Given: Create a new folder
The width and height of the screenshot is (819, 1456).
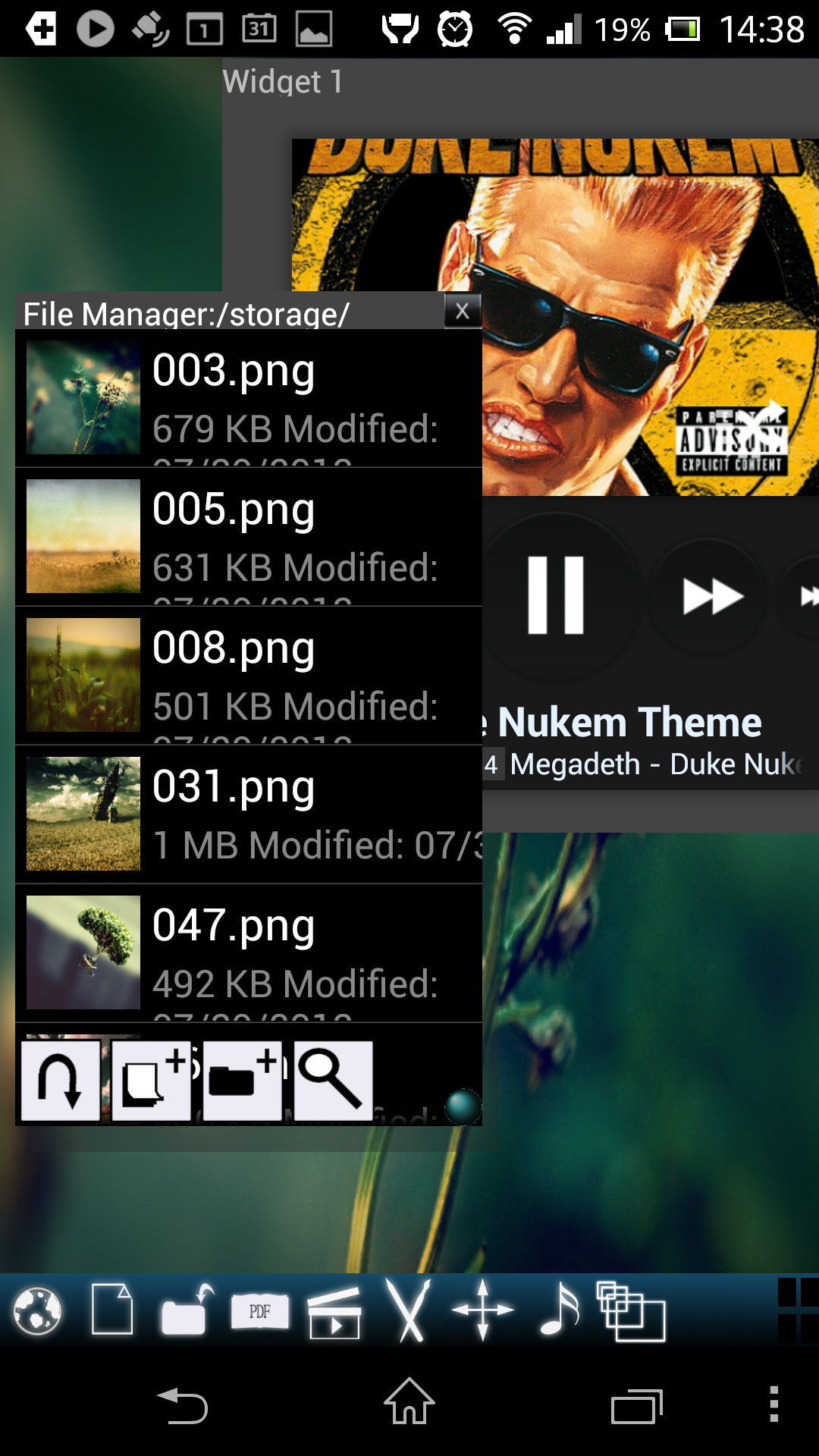Looking at the screenshot, I should pos(243,1081).
